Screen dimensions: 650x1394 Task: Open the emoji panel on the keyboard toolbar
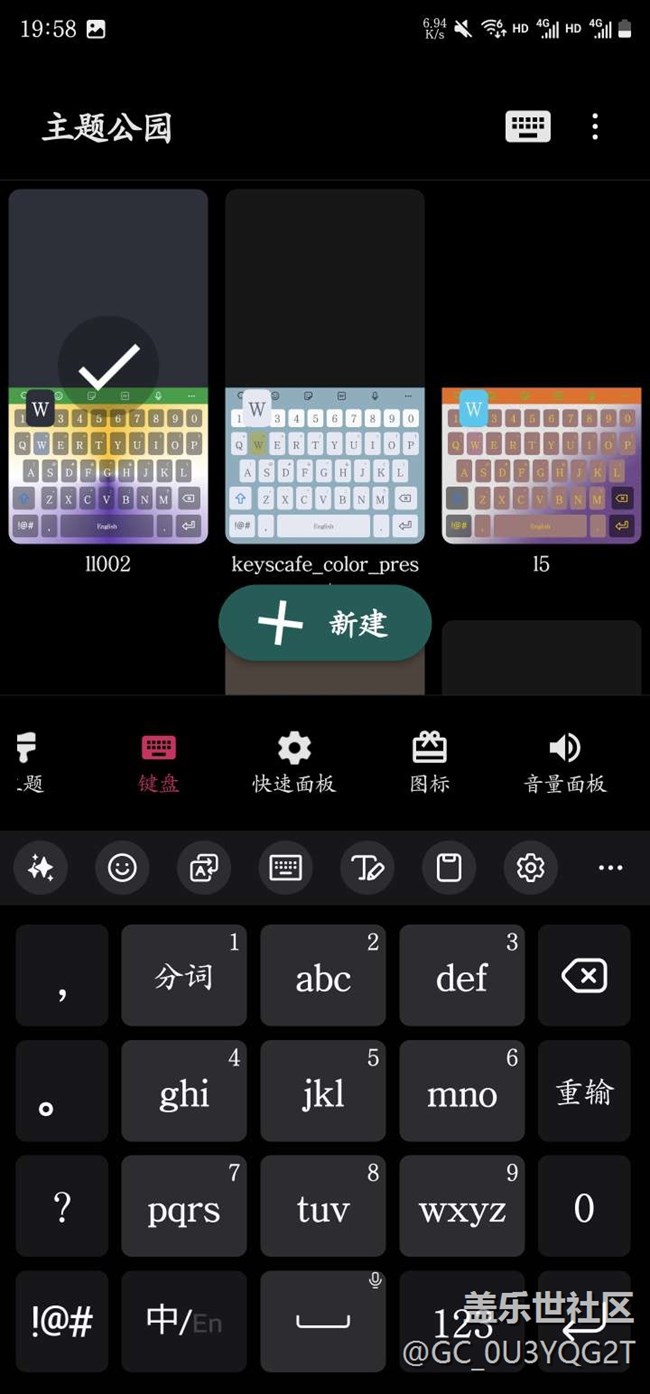pos(122,868)
